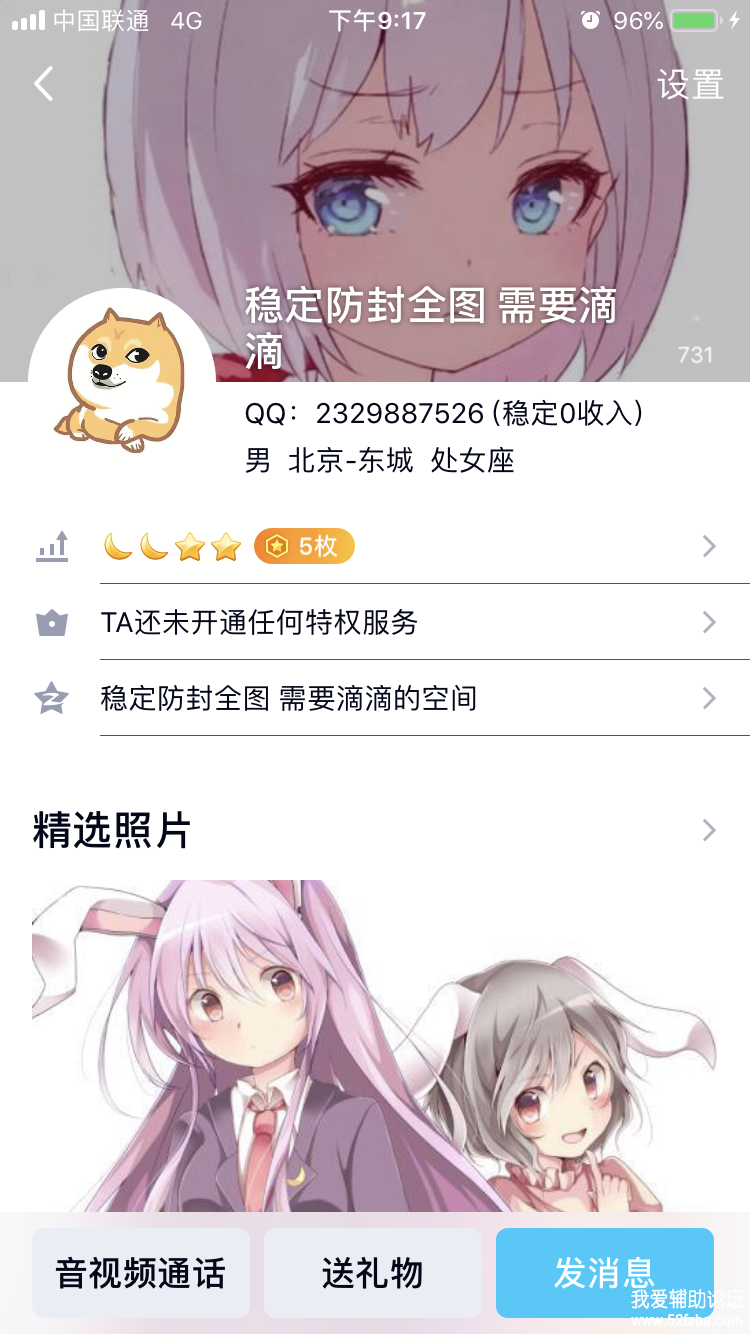View the Shiba dog profile avatar
Image resolution: width=750 pixels, height=1334 pixels.
tap(121, 382)
